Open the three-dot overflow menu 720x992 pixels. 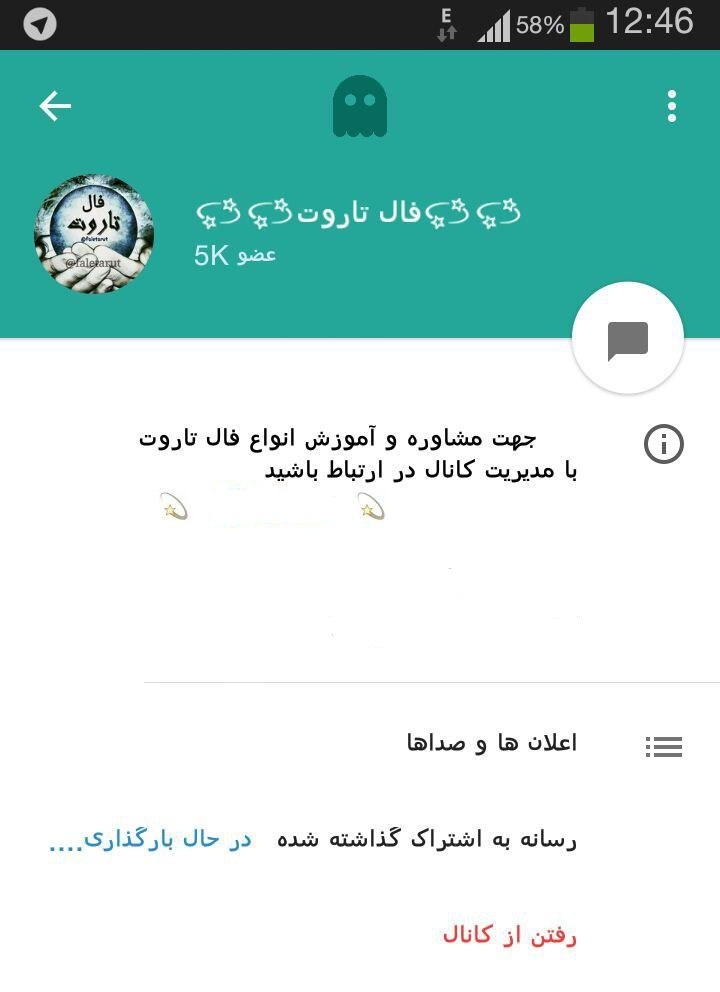pyautogui.click(x=672, y=106)
